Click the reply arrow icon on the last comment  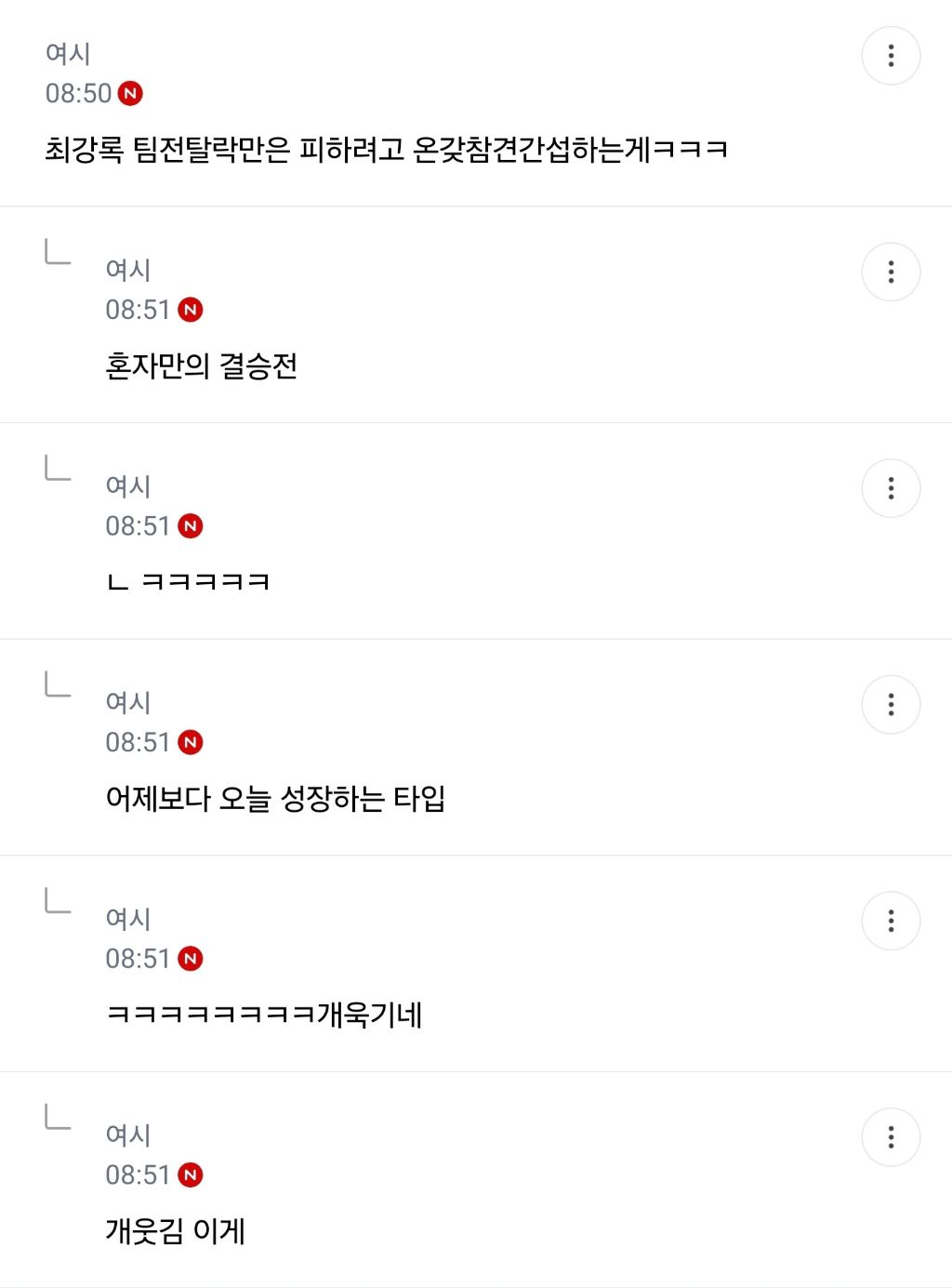tap(58, 1120)
